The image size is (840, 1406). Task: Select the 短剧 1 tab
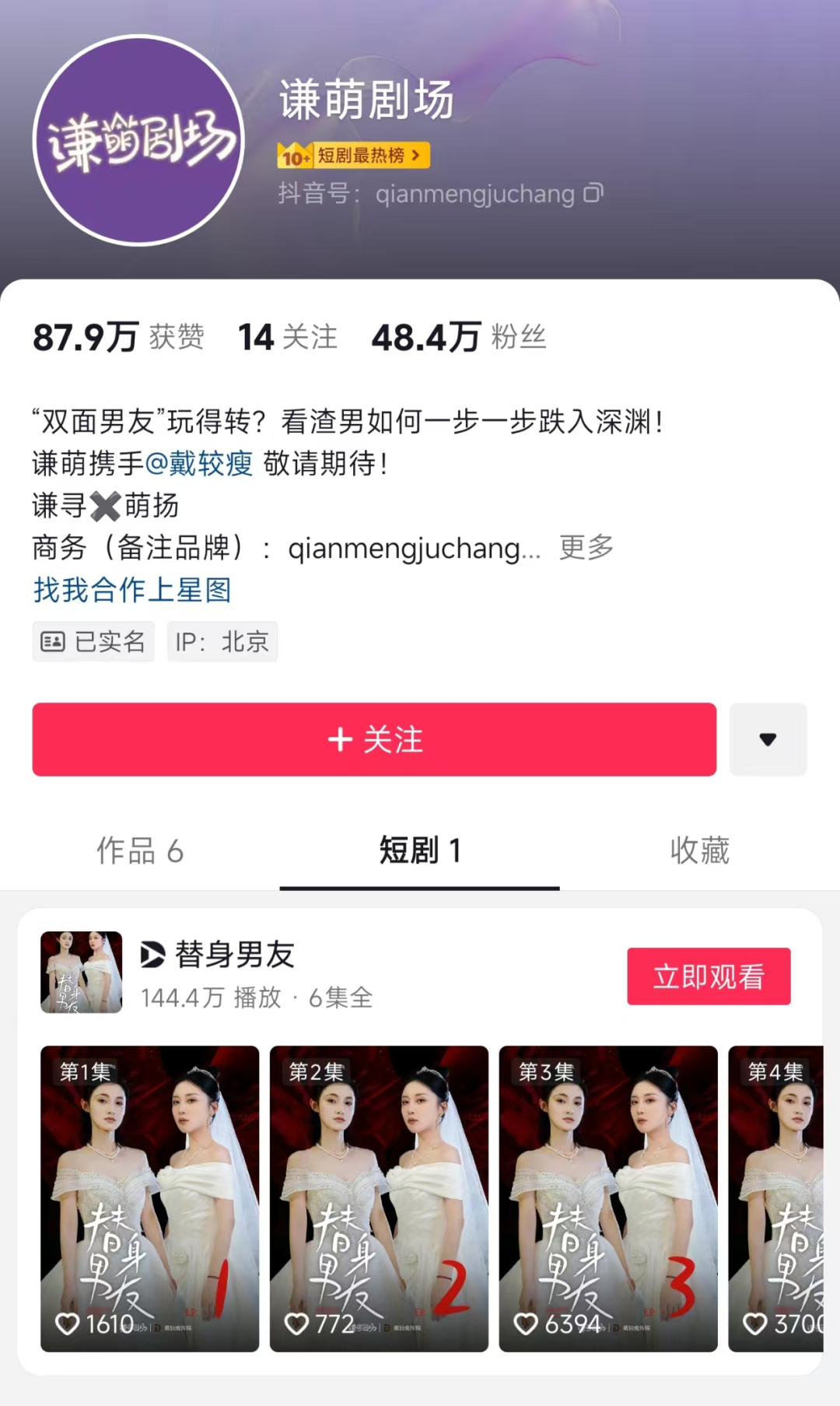tap(420, 850)
